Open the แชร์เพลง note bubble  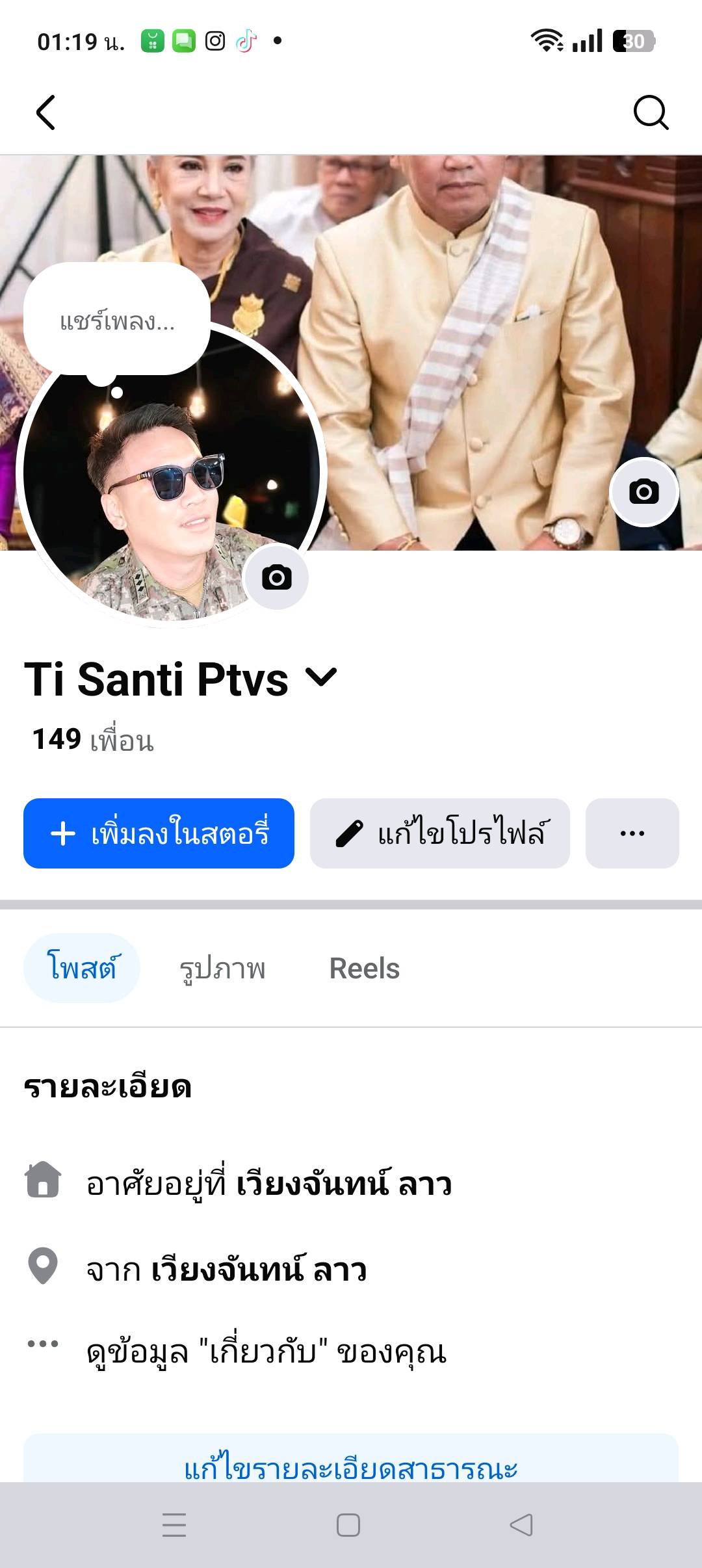[117, 320]
